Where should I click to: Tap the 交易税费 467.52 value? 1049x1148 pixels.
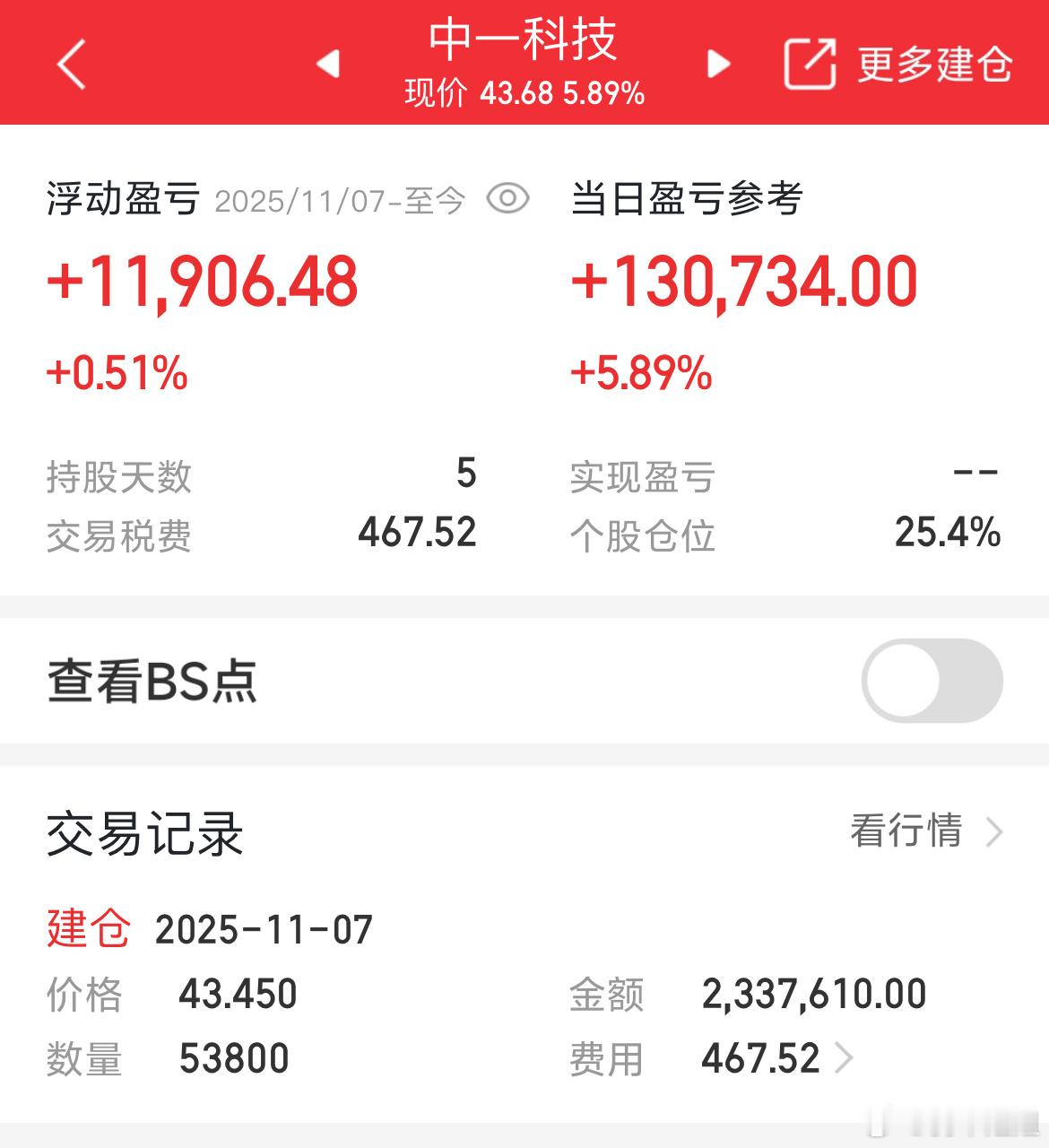point(418,534)
